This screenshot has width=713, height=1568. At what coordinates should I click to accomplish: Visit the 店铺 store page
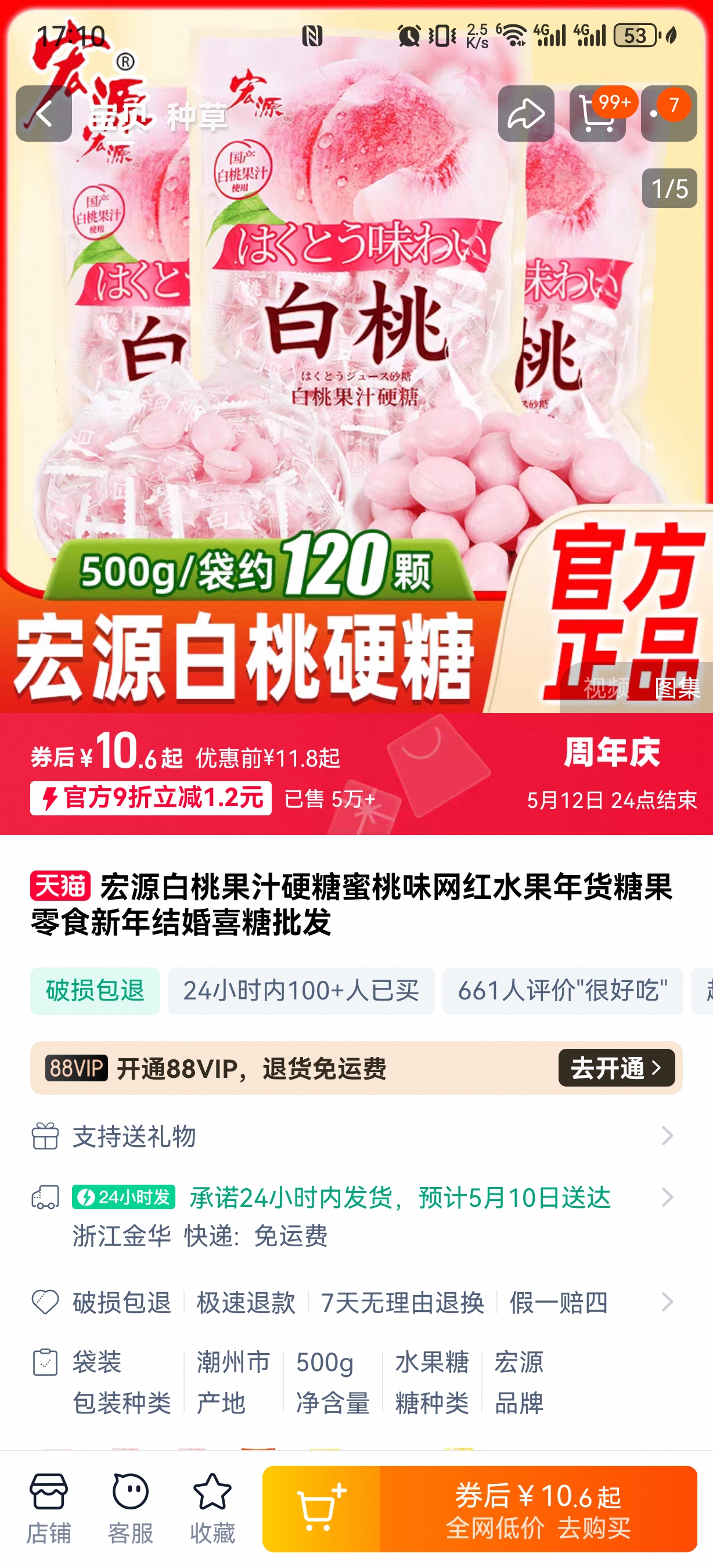49,1508
